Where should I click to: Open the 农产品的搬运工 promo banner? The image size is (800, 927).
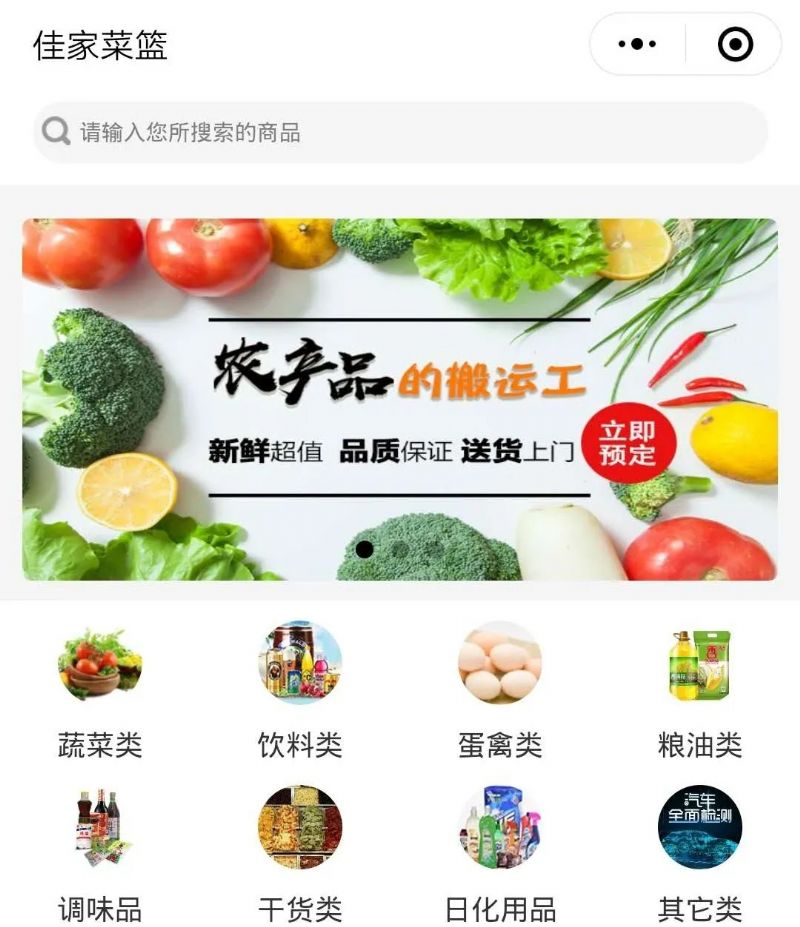400,399
